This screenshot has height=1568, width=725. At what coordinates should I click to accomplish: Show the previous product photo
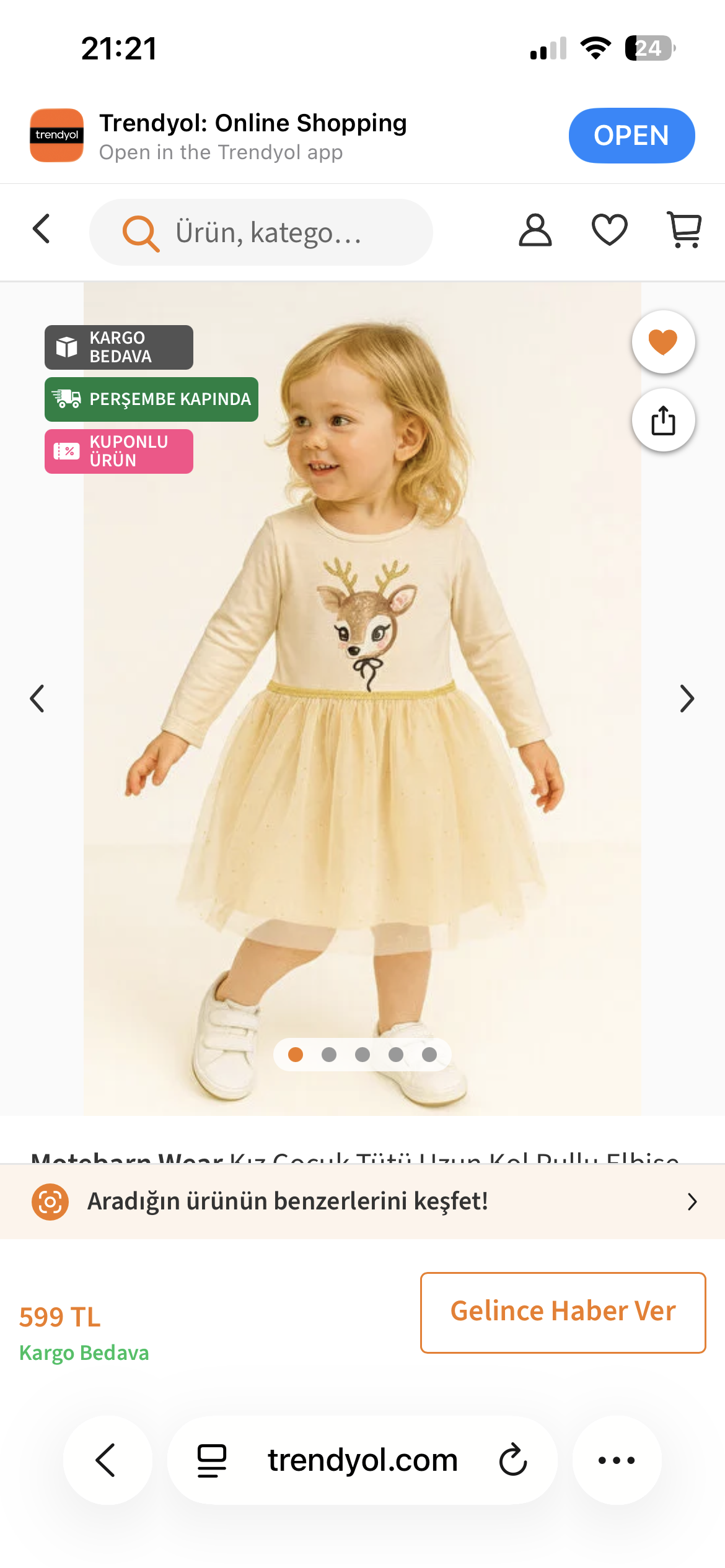pos(37,699)
